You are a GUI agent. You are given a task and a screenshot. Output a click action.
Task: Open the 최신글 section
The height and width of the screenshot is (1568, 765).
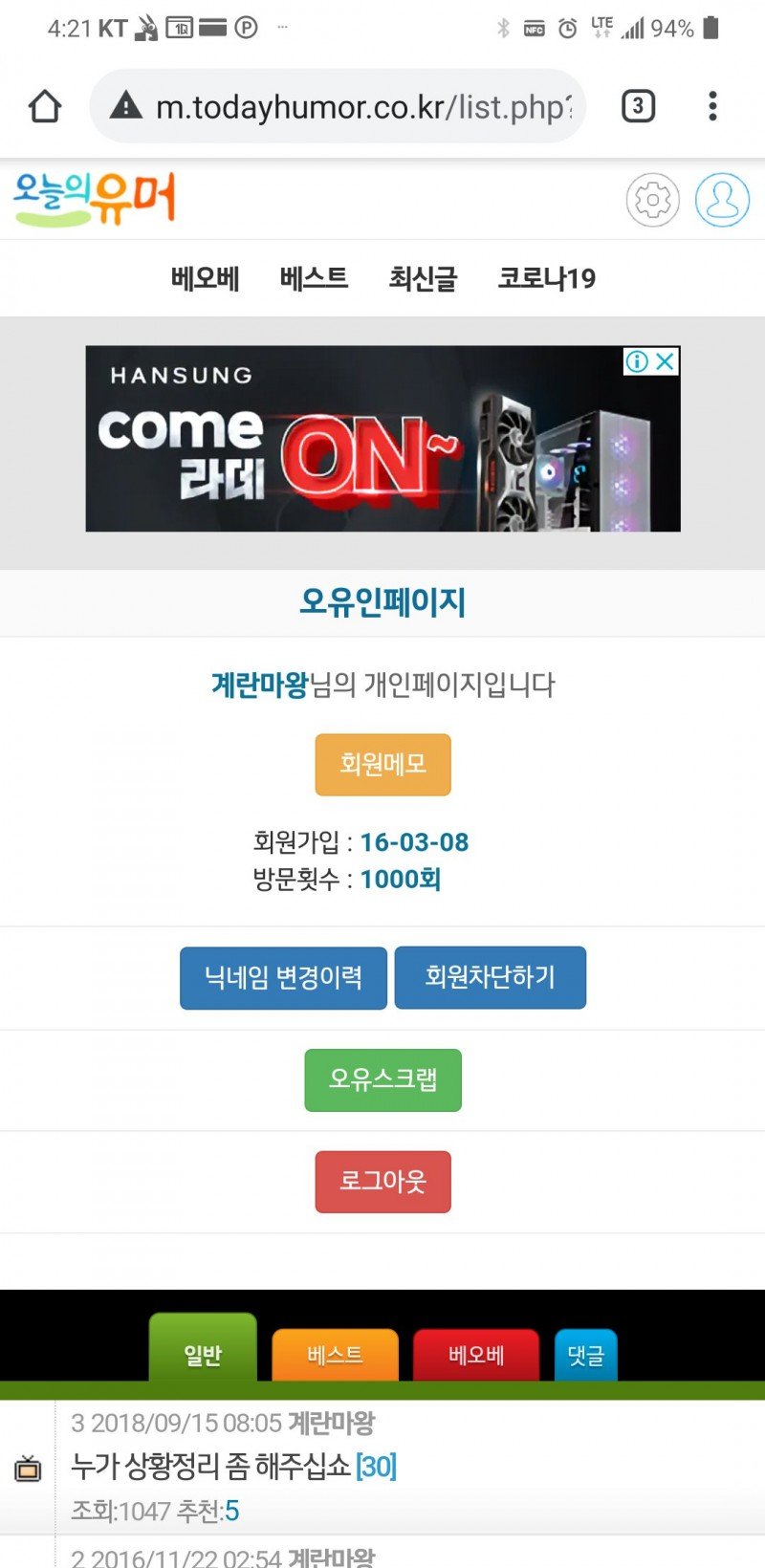(423, 278)
